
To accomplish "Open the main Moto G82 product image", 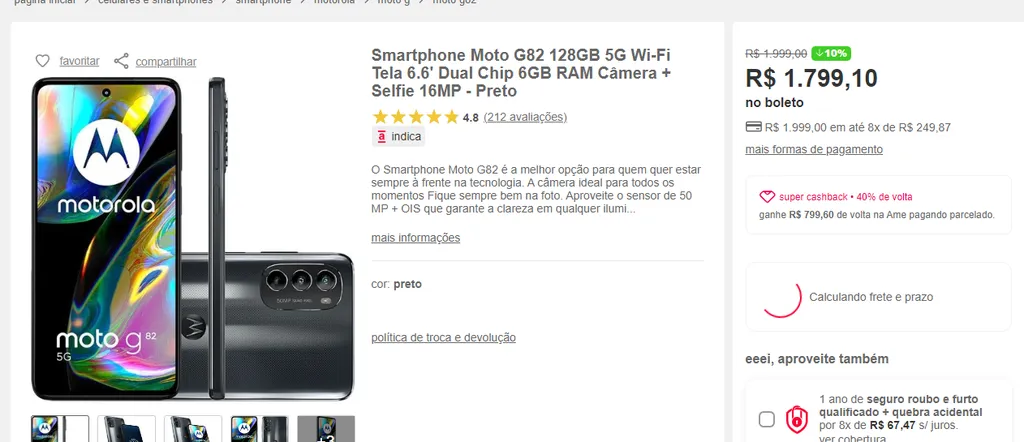I will [x=193, y=235].
